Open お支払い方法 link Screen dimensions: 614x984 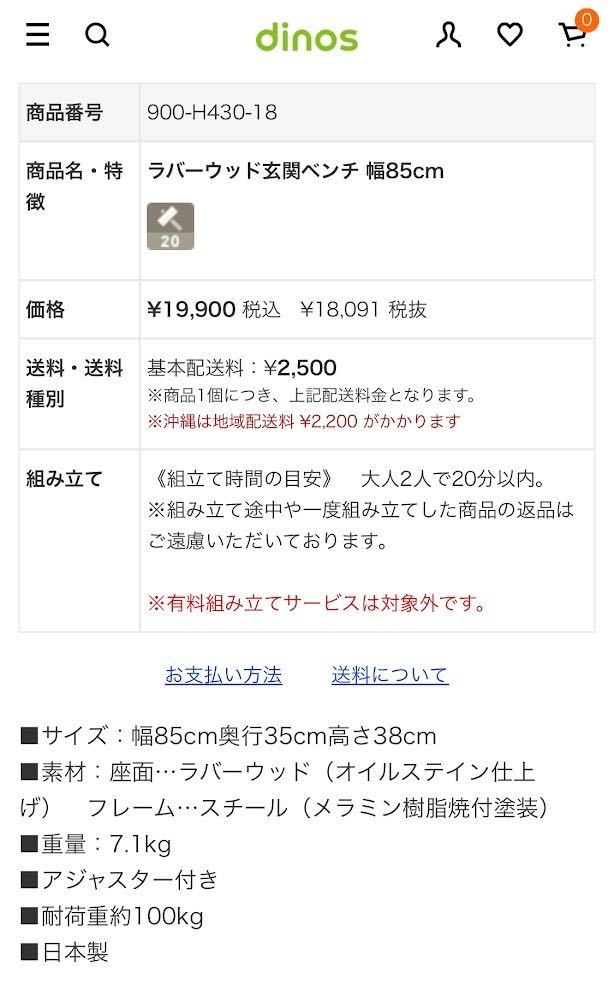223,675
